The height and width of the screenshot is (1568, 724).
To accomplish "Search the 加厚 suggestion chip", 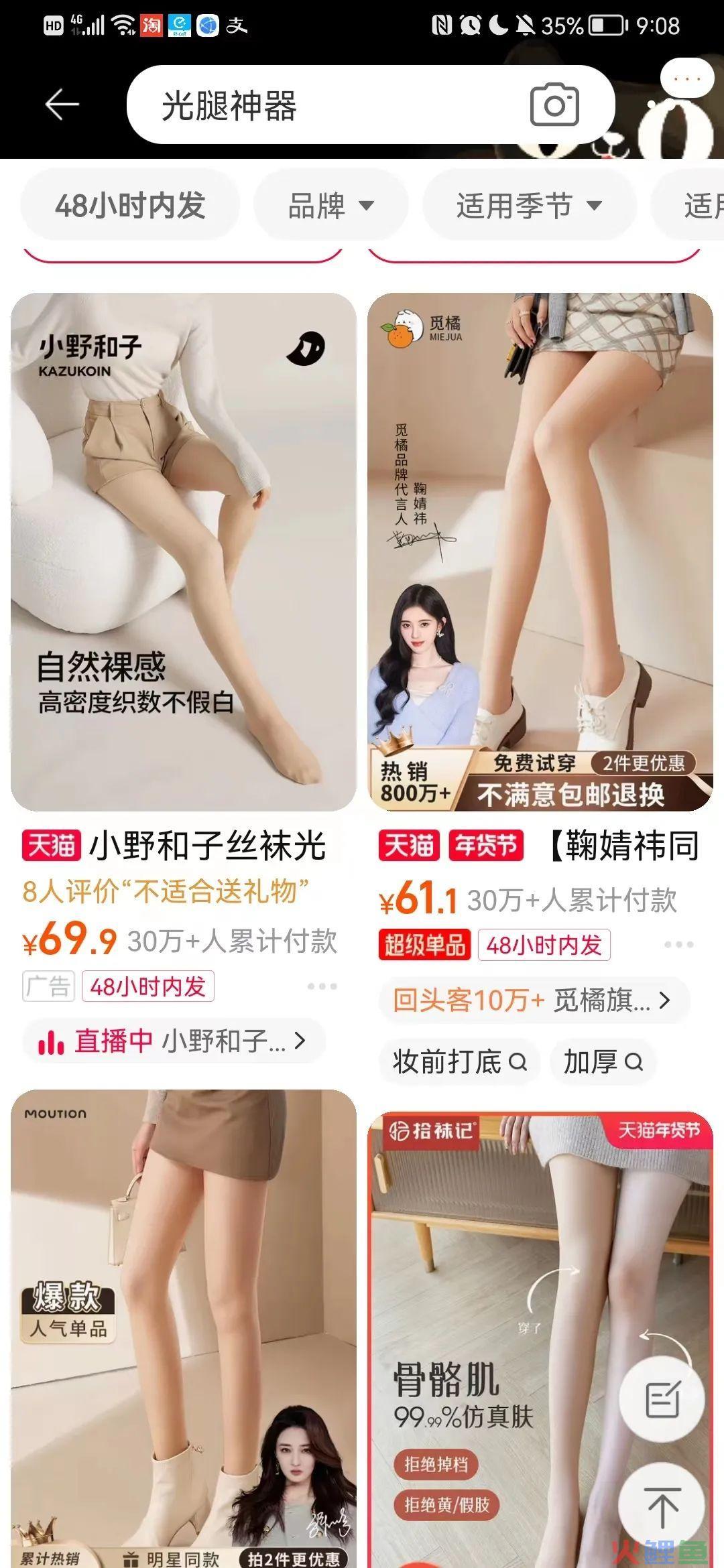I will click(x=603, y=1062).
